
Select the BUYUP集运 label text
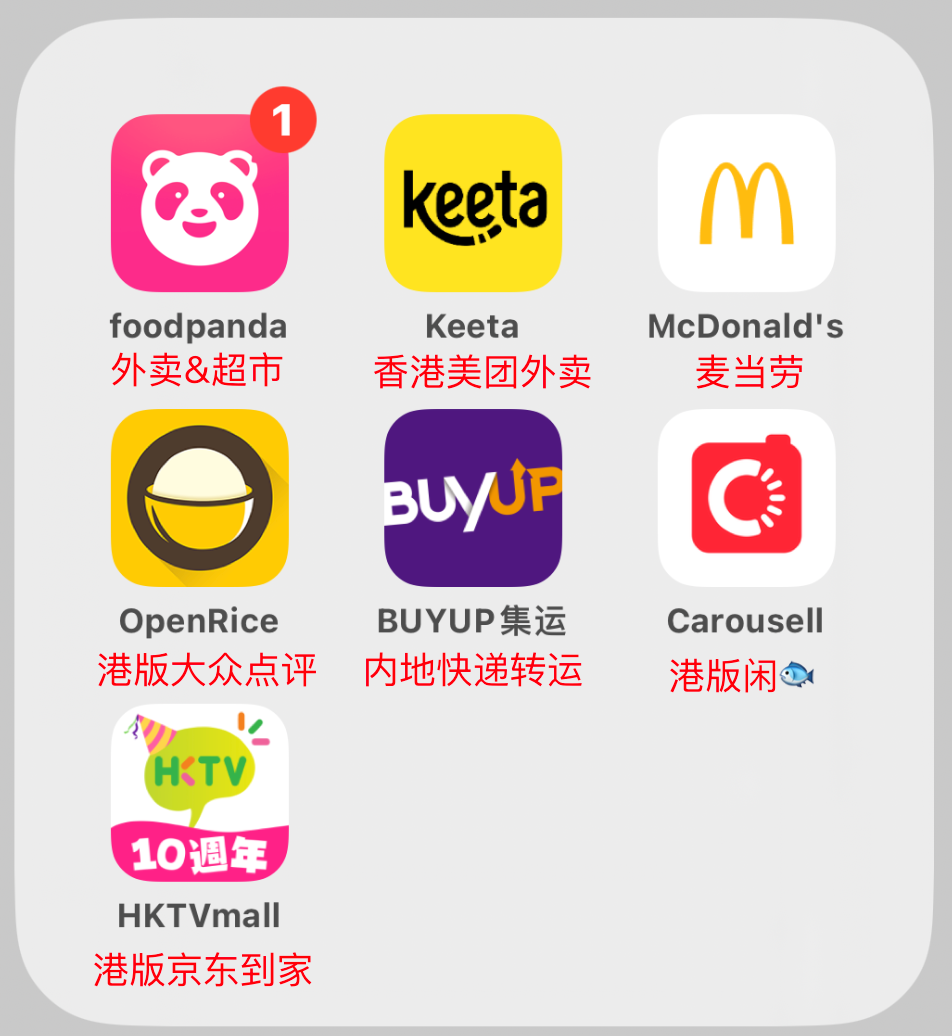[472, 621]
